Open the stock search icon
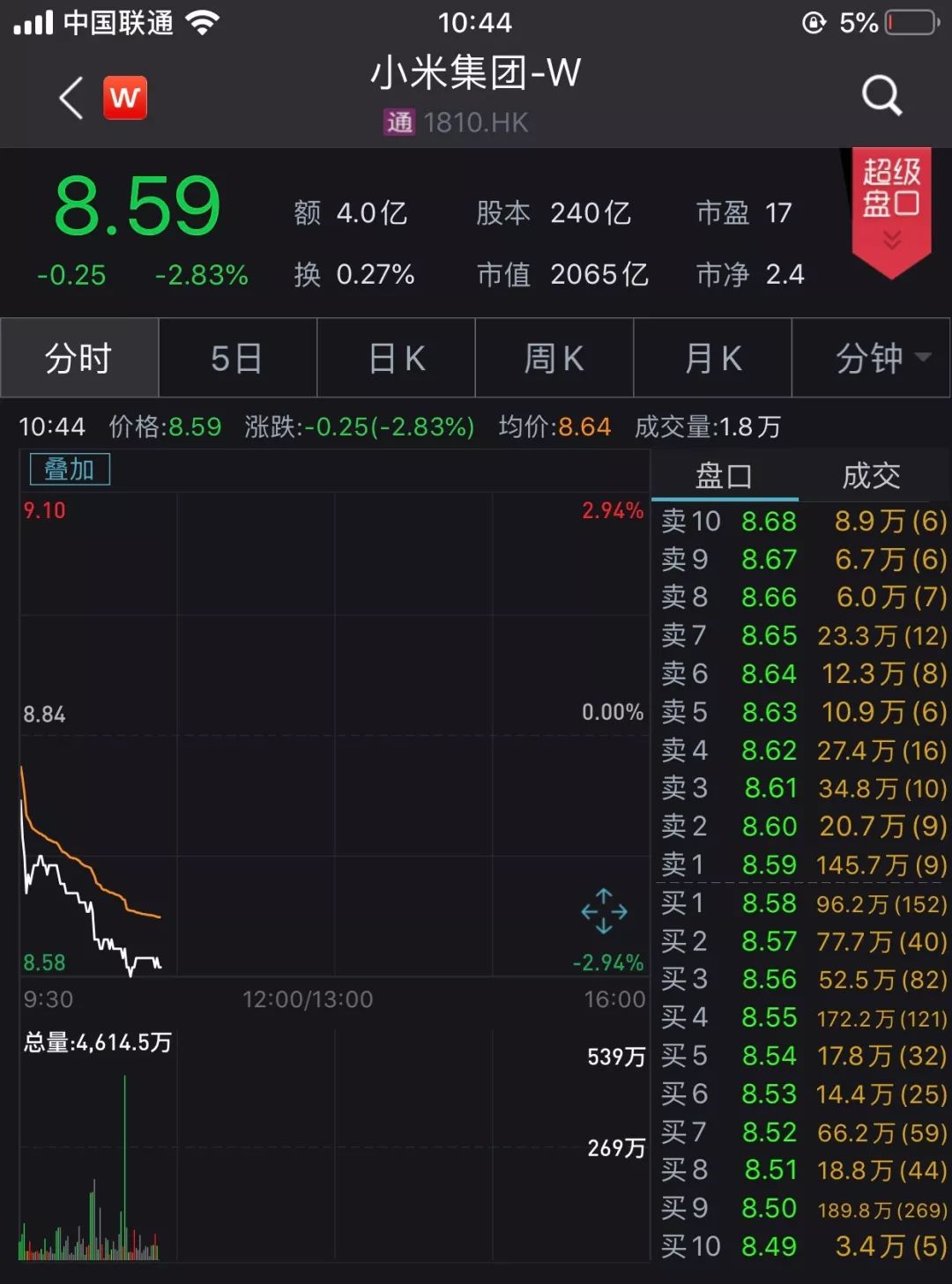 881,95
